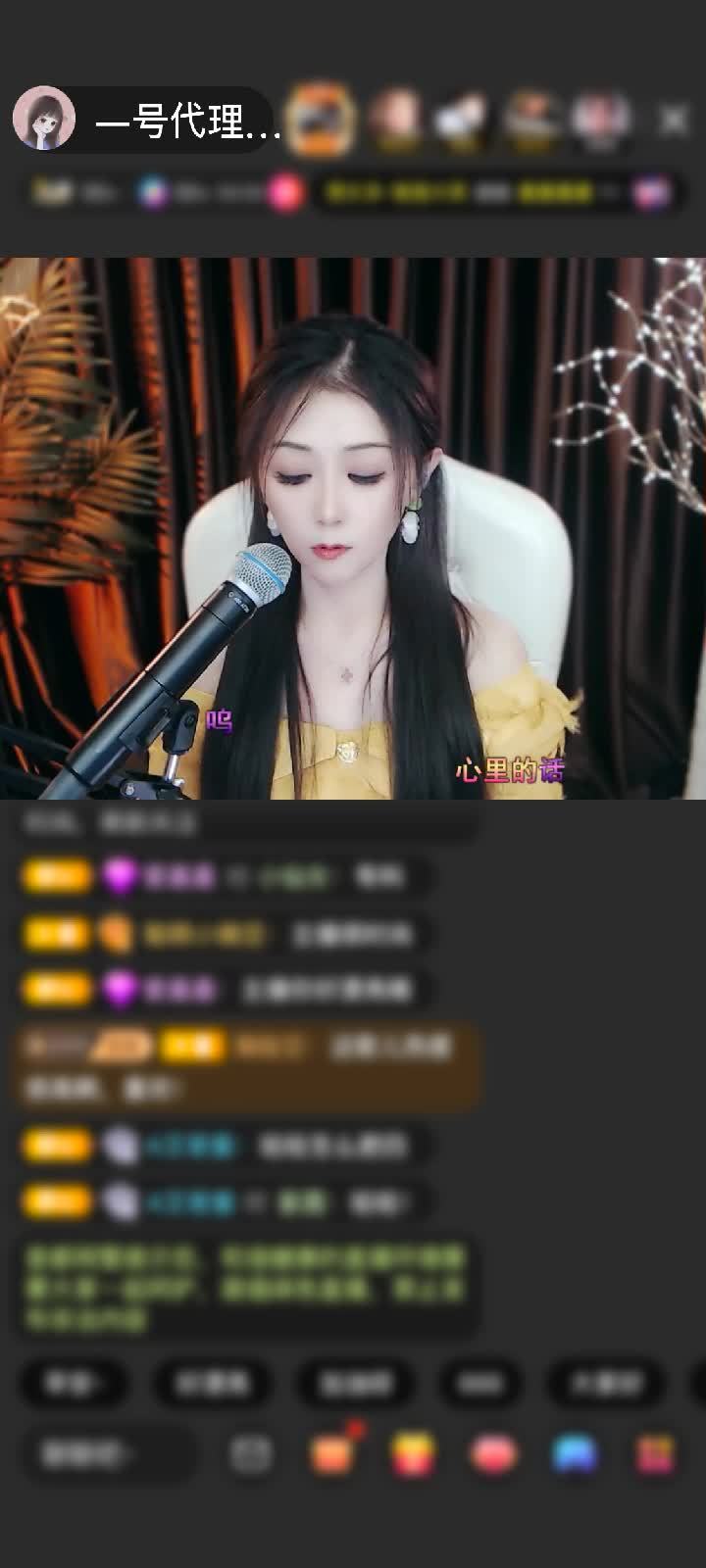Open the yellow-red gift icon in bottom bar
The image size is (706, 1568).
413,1454
